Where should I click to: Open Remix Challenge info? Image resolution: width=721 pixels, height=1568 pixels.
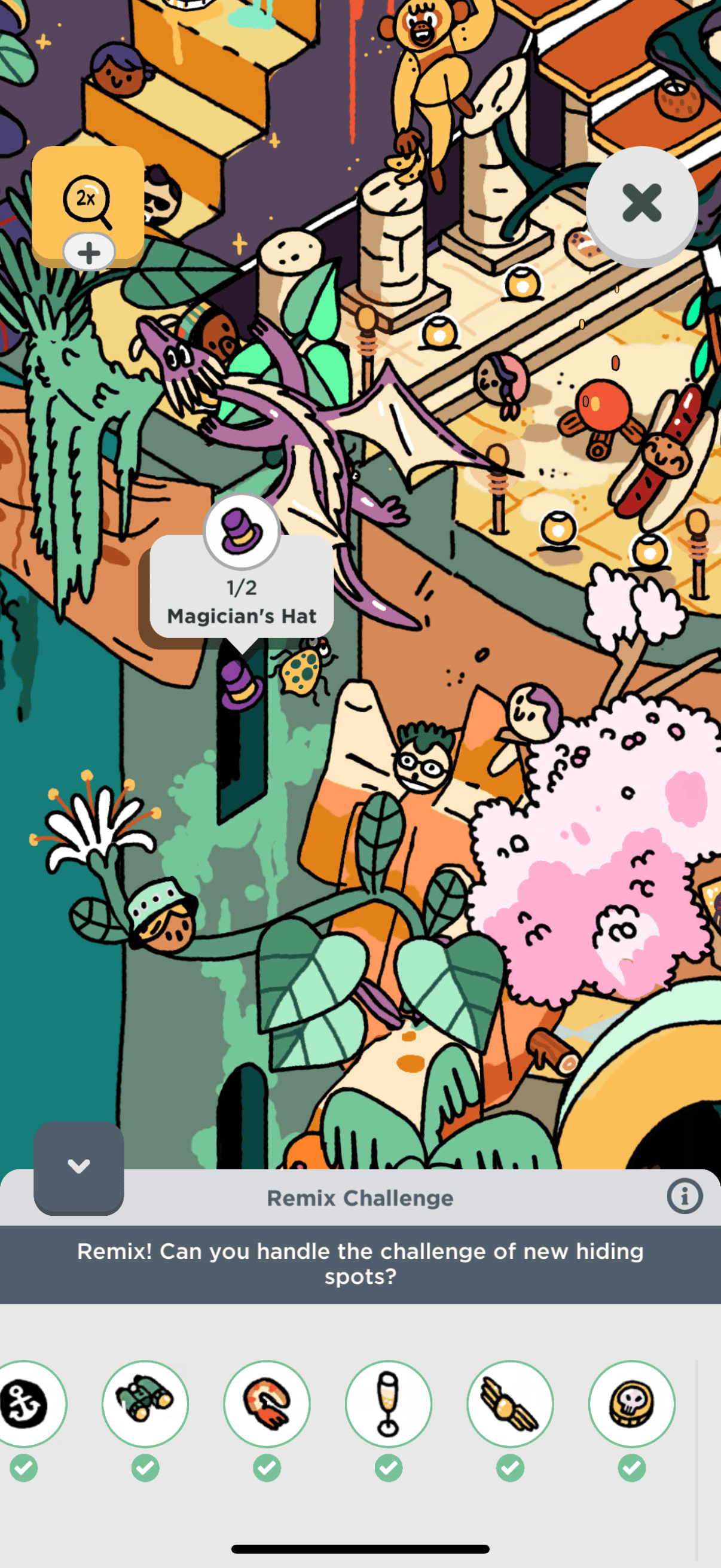pyautogui.click(x=684, y=1197)
